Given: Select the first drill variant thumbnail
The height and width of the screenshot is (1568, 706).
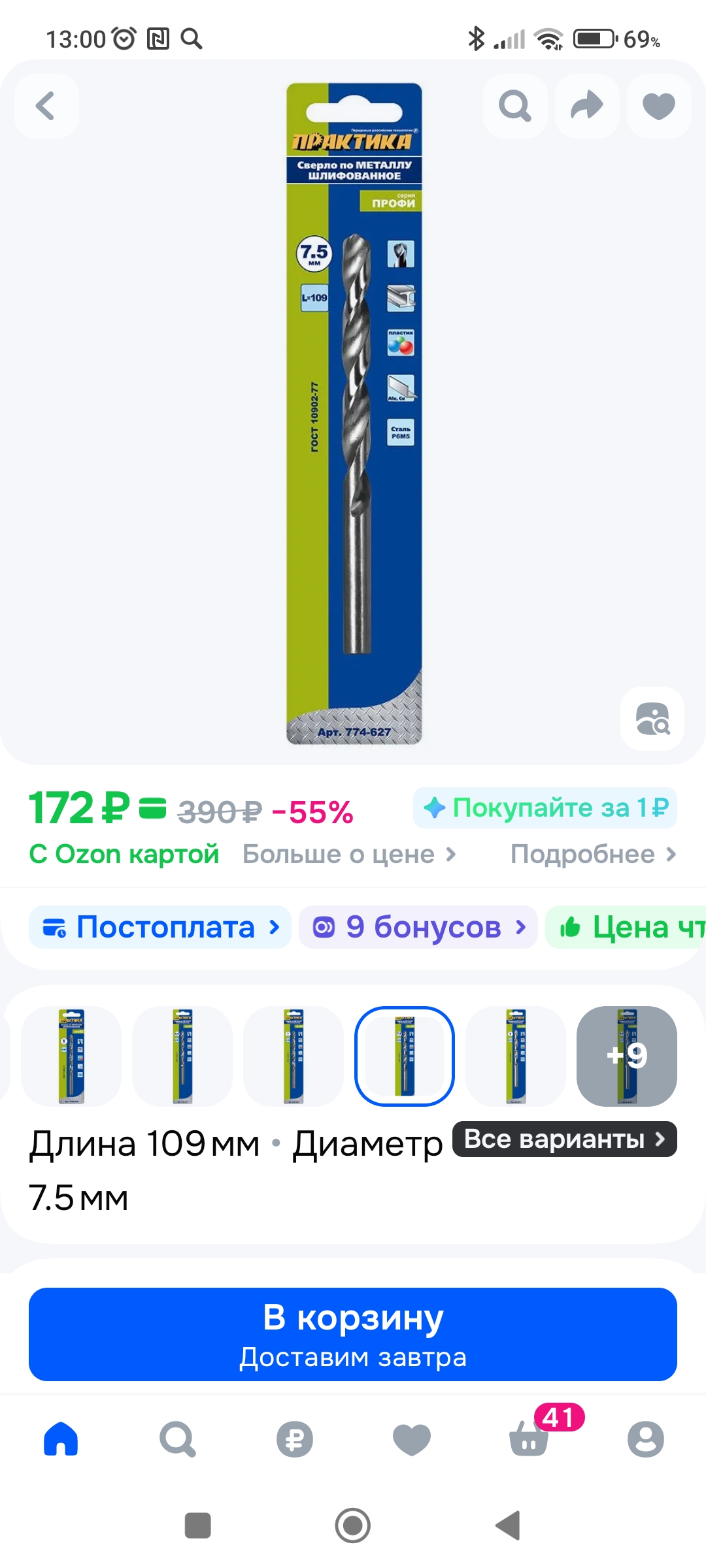Looking at the screenshot, I should point(71,1056).
